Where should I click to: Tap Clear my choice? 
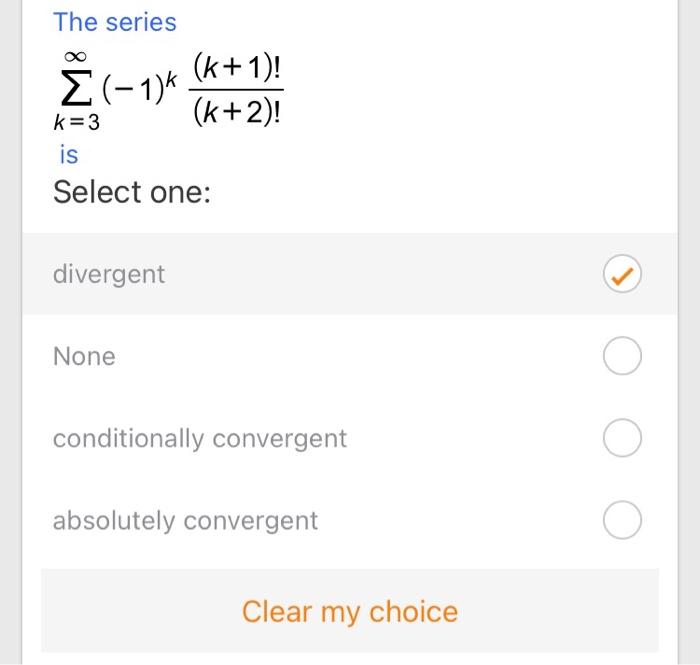tap(350, 611)
